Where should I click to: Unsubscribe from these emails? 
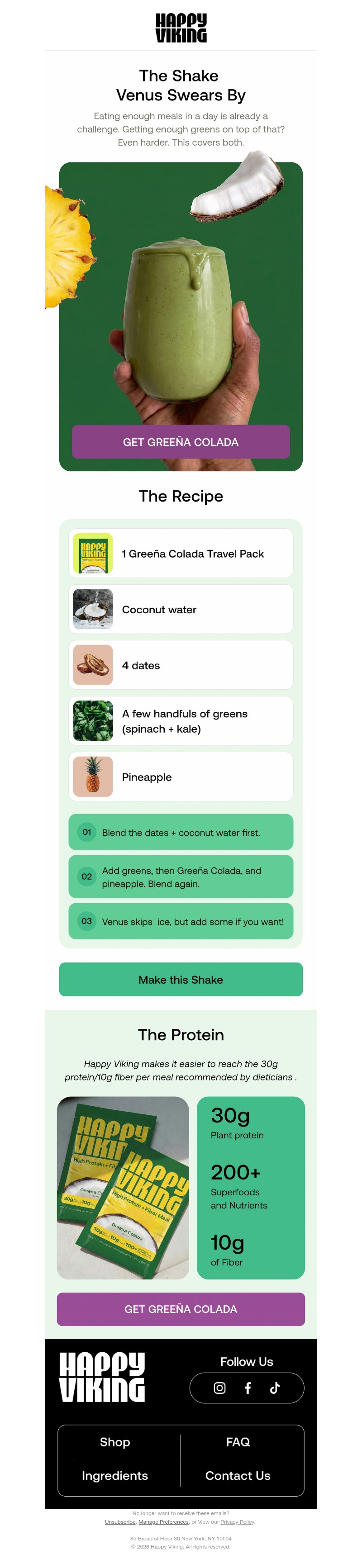coord(120,1522)
